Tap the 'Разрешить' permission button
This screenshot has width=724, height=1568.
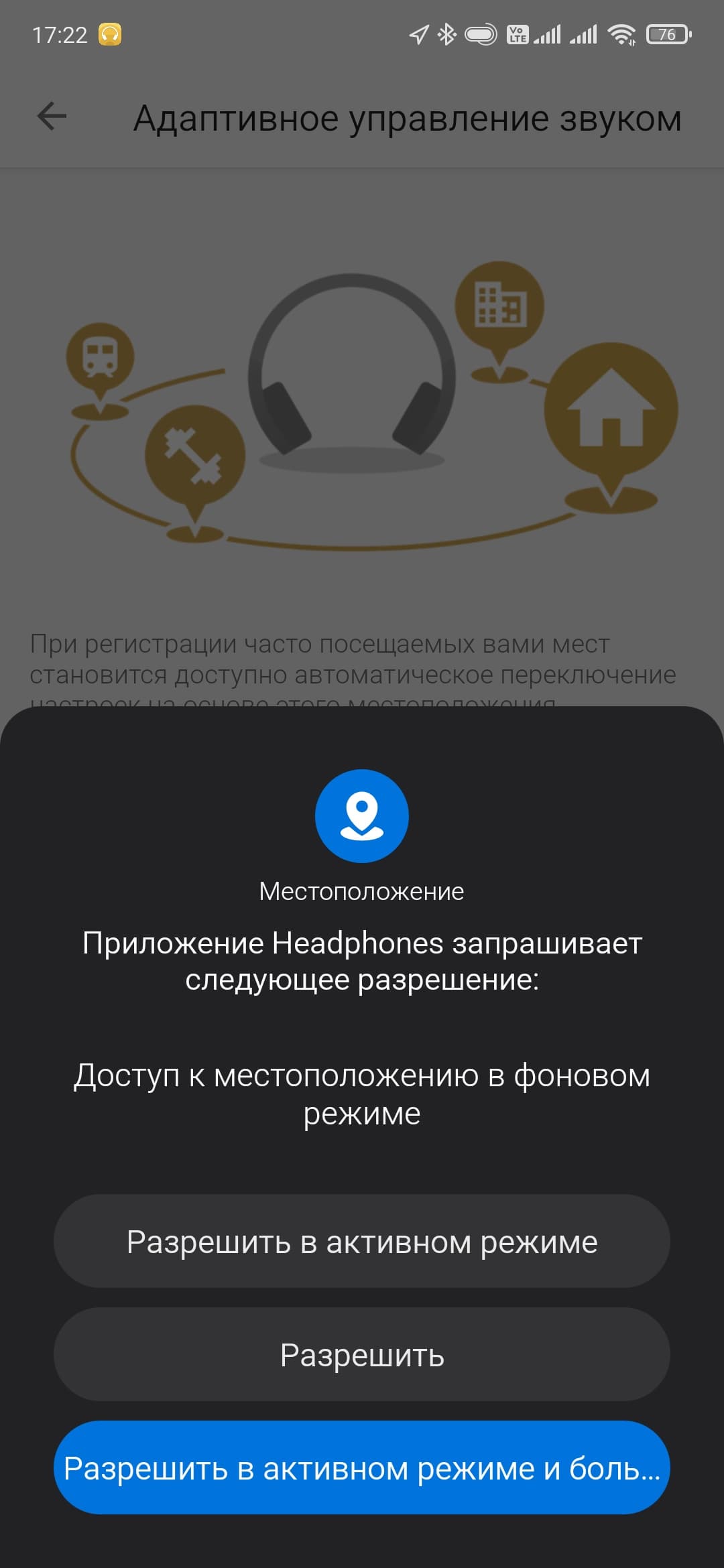point(362,1355)
